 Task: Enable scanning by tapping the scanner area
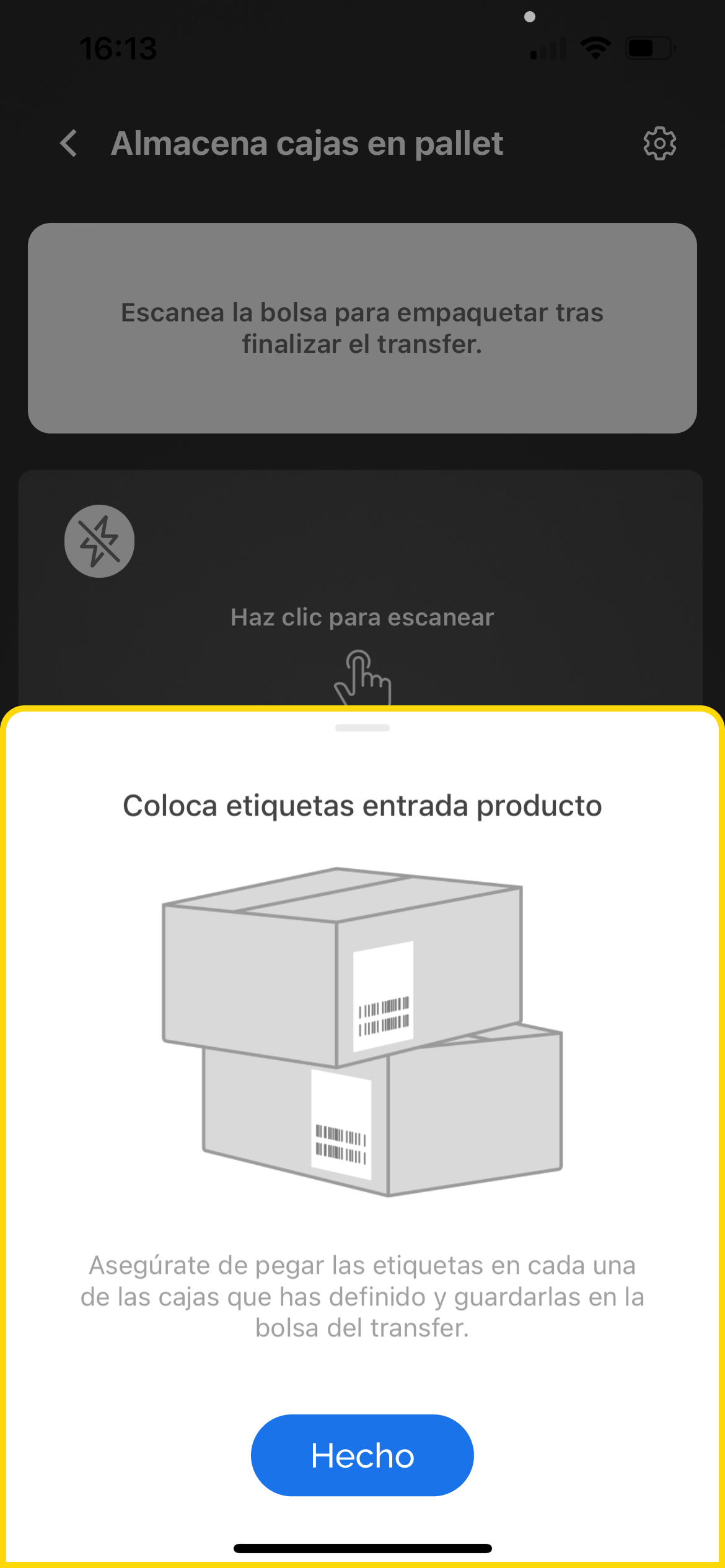[x=362, y=588]
